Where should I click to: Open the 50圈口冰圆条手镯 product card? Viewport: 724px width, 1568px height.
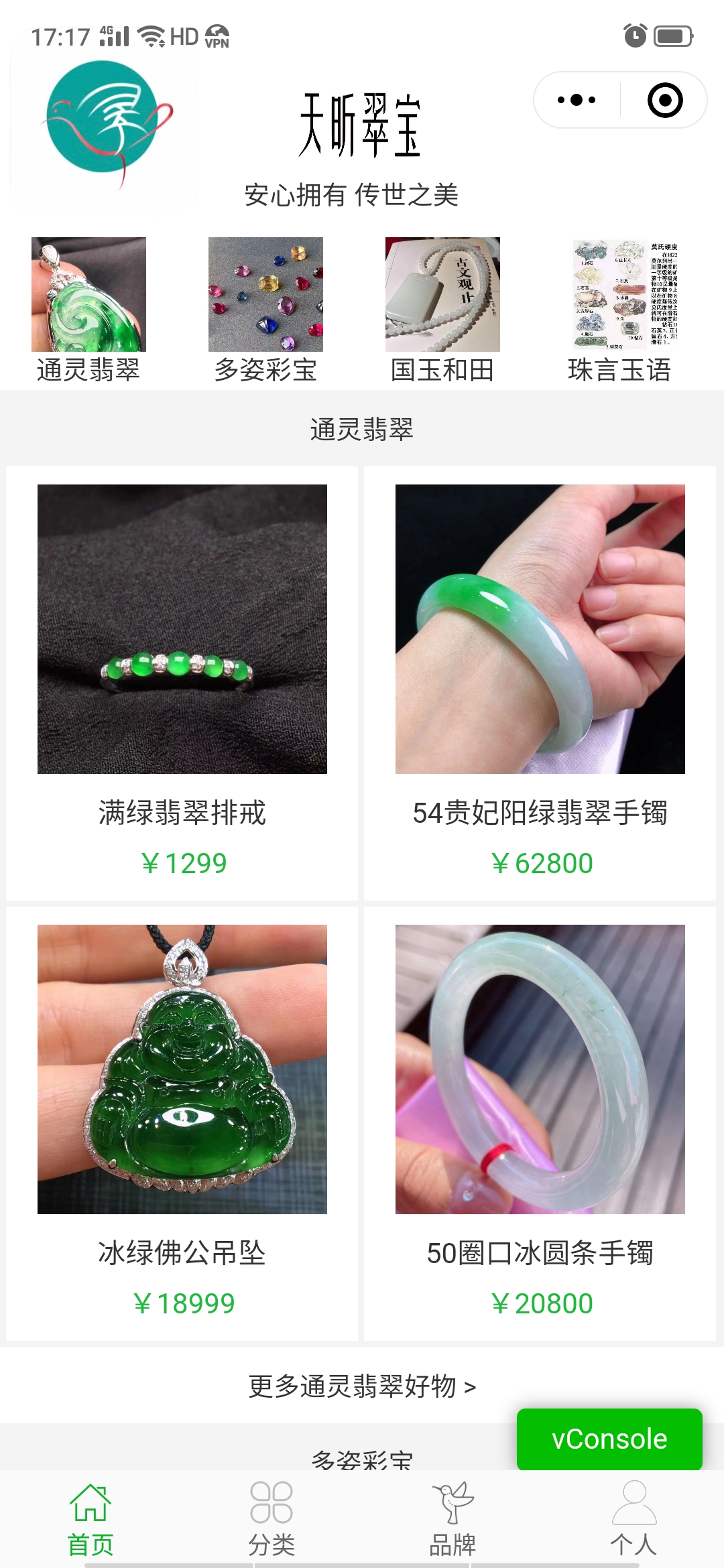click(x=540, y=1122)
